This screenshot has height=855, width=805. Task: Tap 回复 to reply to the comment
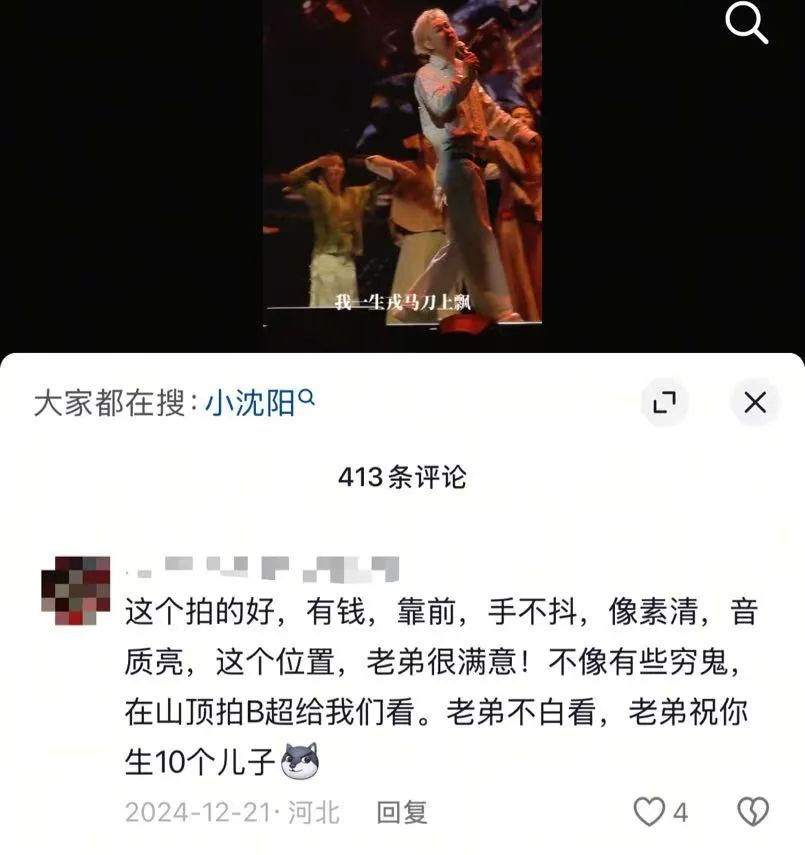(402, 812)
